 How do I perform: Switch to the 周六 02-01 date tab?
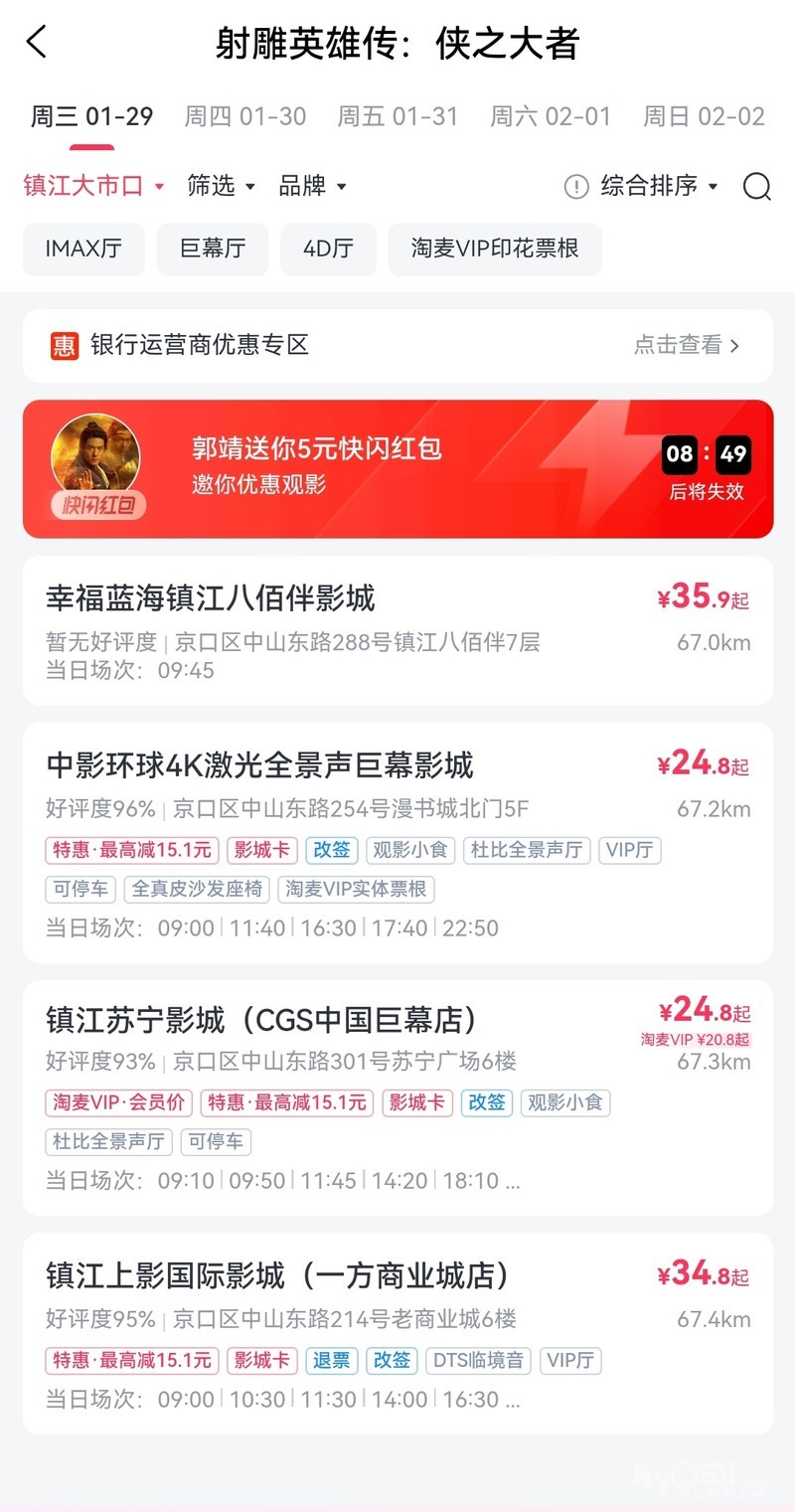pyautogui.click(x=551, y=116)
